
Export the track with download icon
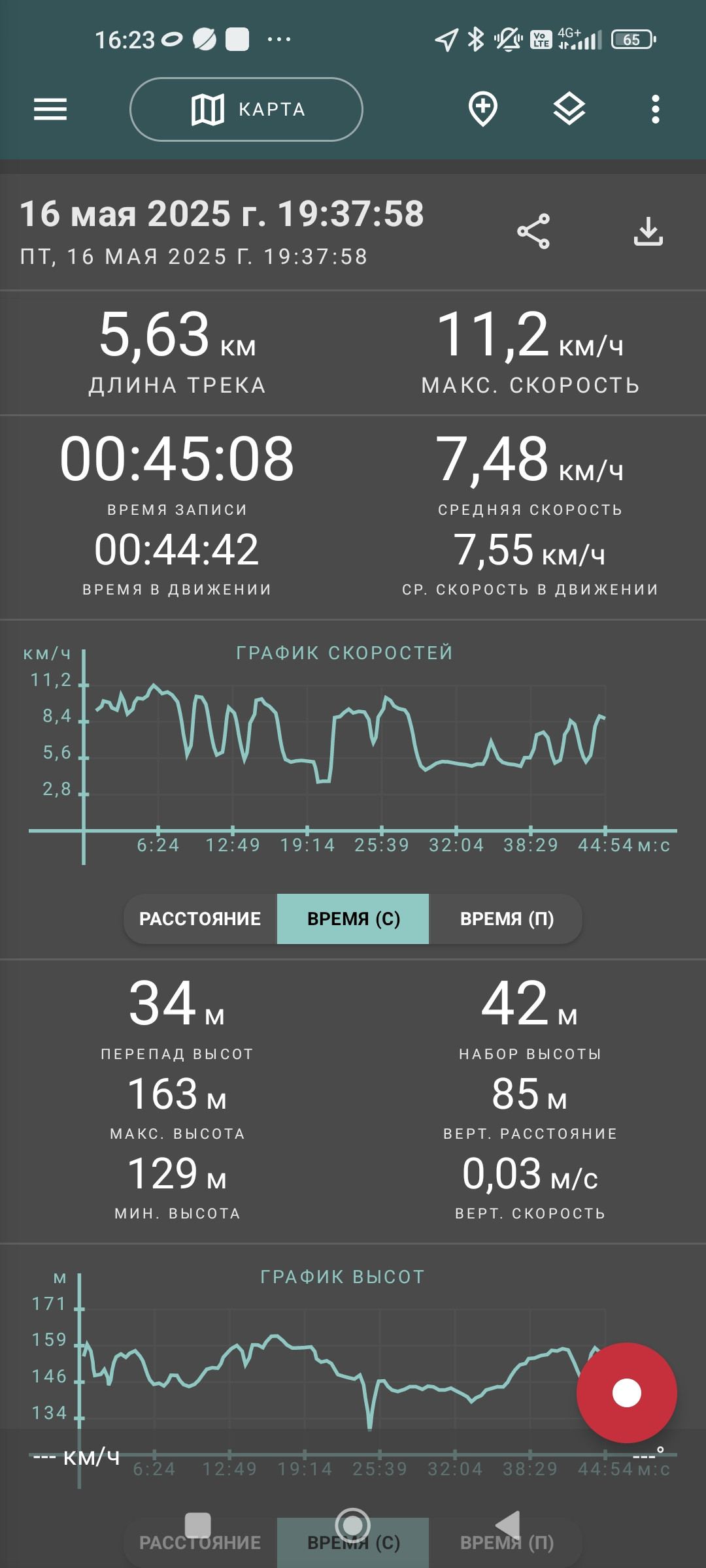click(648, 231)
